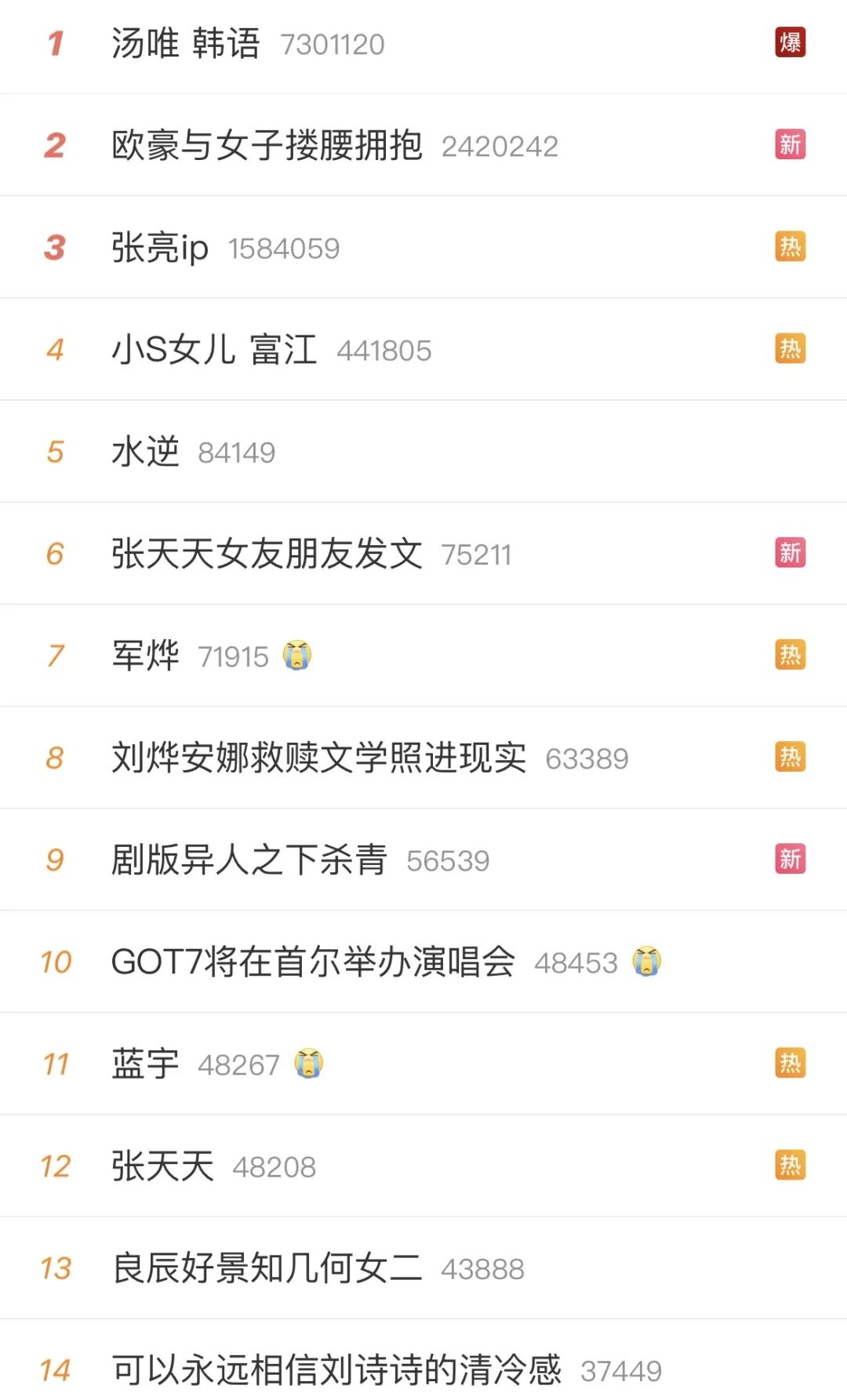Screen dimensions: 847x1400
Task: Open the topic 欧豪与女子搂腰拥抱
Action: [x=423, y=145]
